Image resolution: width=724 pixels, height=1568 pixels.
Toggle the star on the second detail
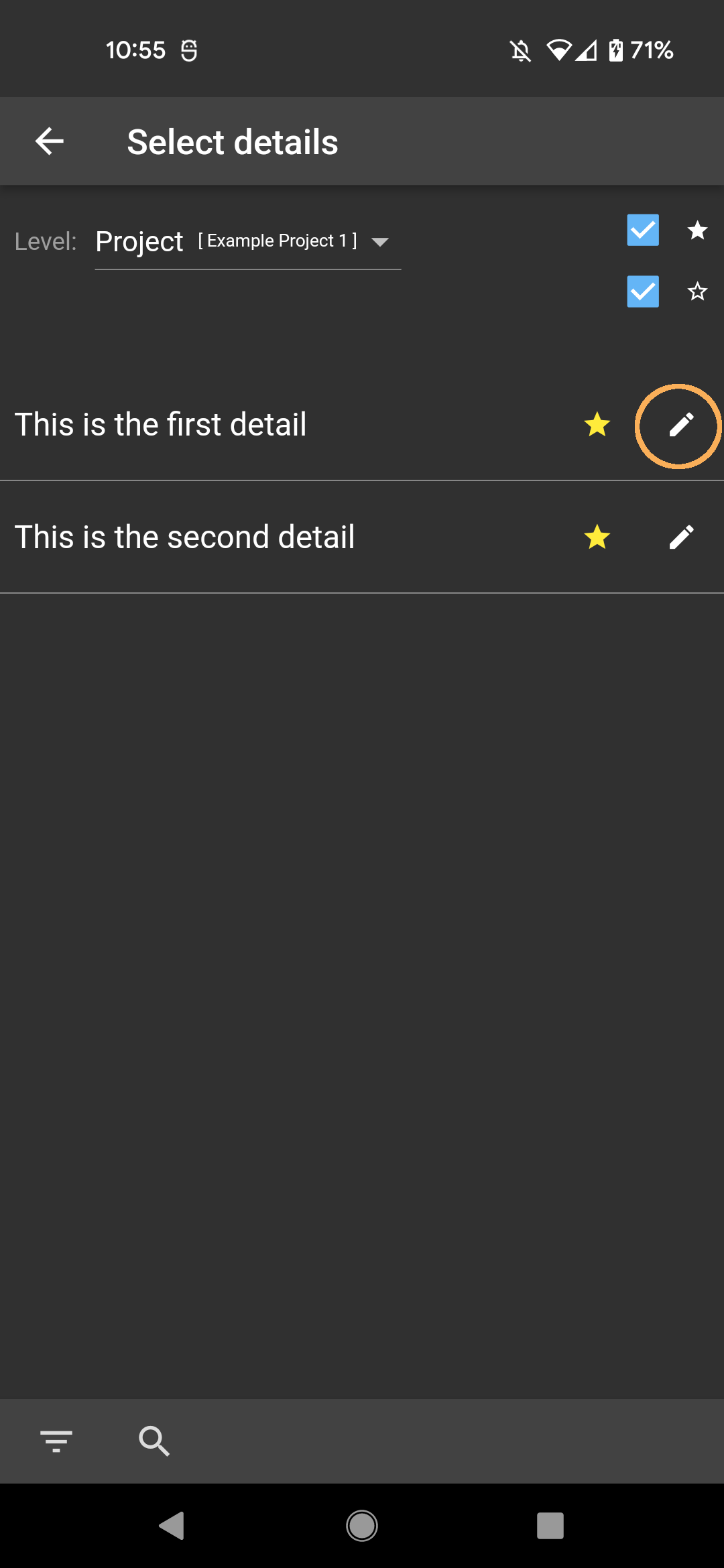click(597, 537)
